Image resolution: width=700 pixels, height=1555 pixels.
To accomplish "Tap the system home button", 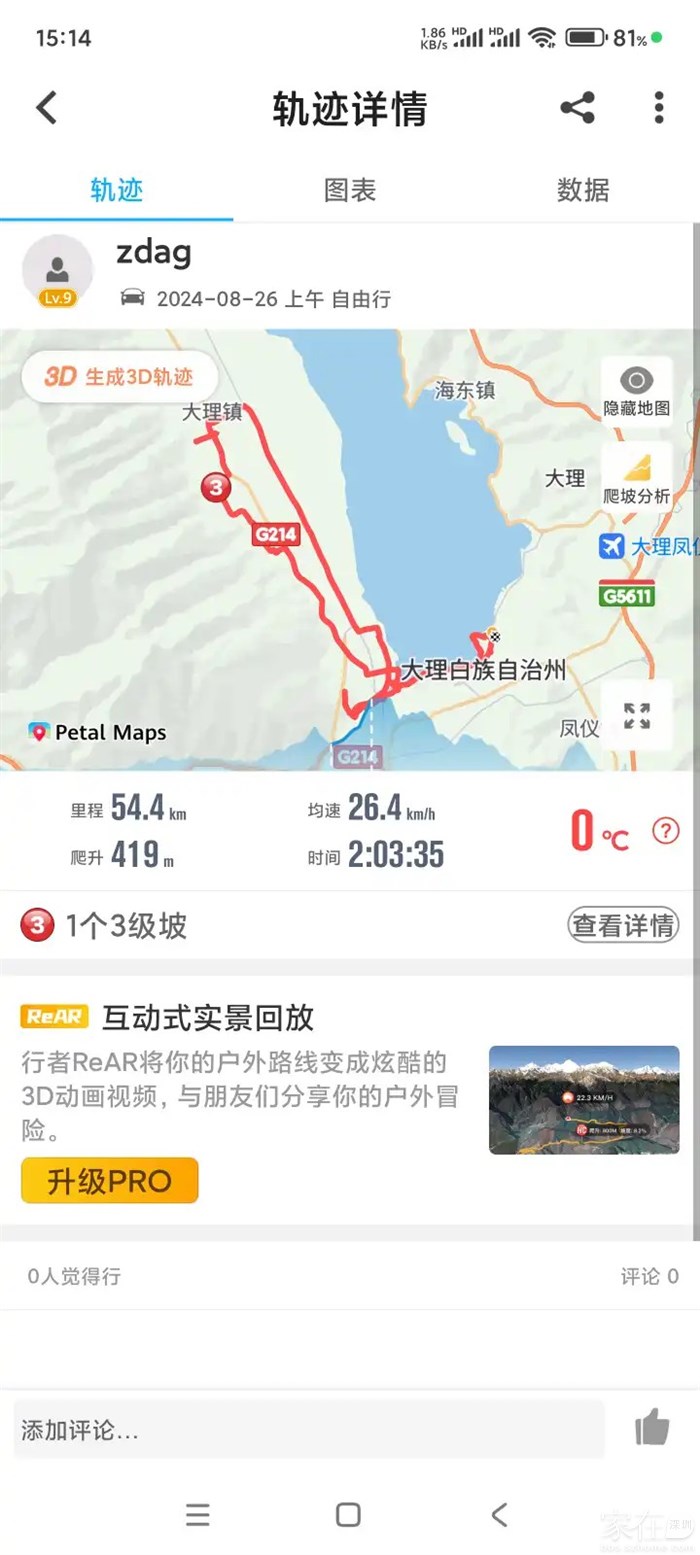I will 348,1514.
